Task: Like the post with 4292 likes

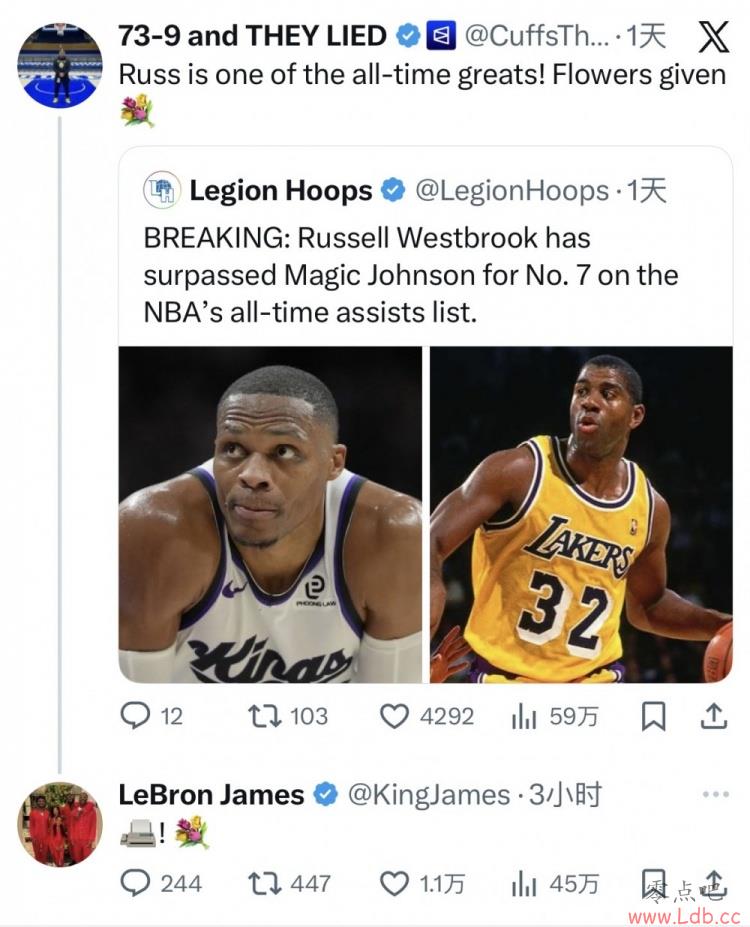Action: pos(397,716)
